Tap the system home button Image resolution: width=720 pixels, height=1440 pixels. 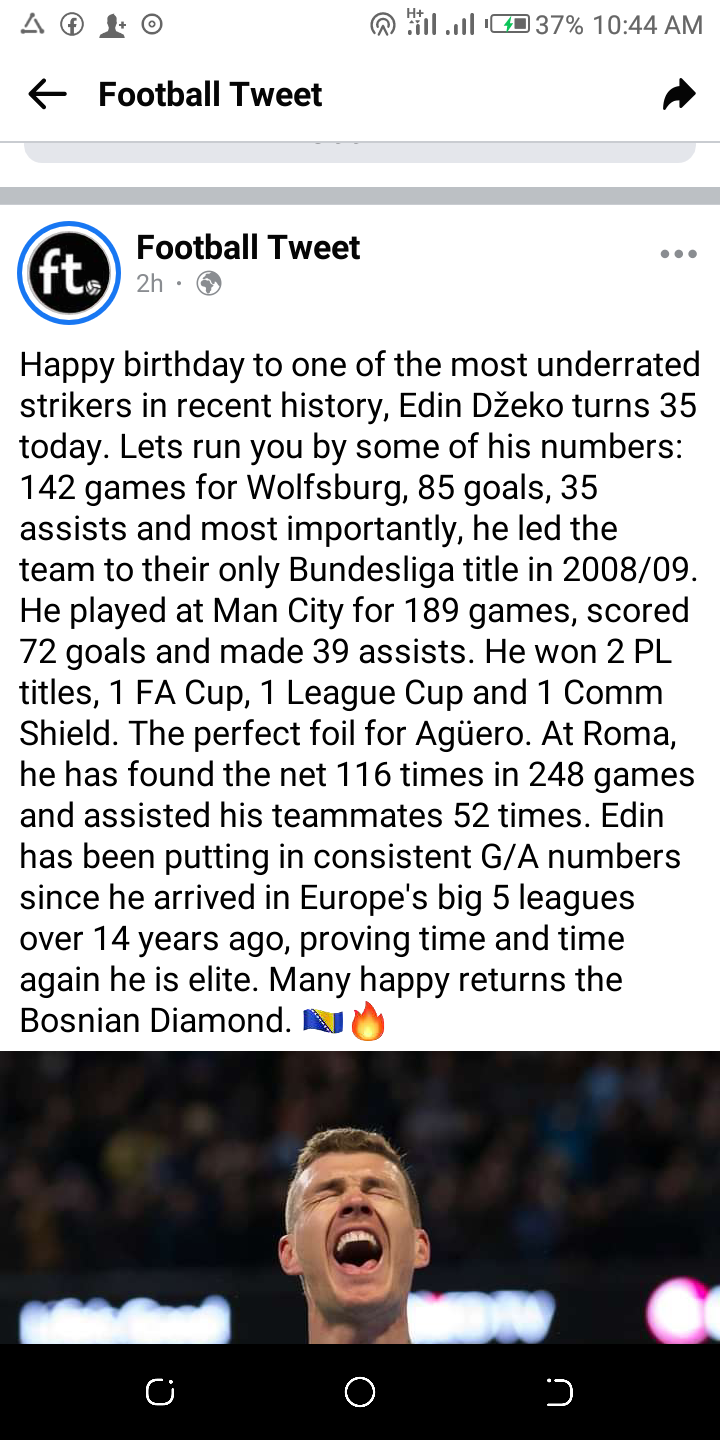(x=359, y=1391)
